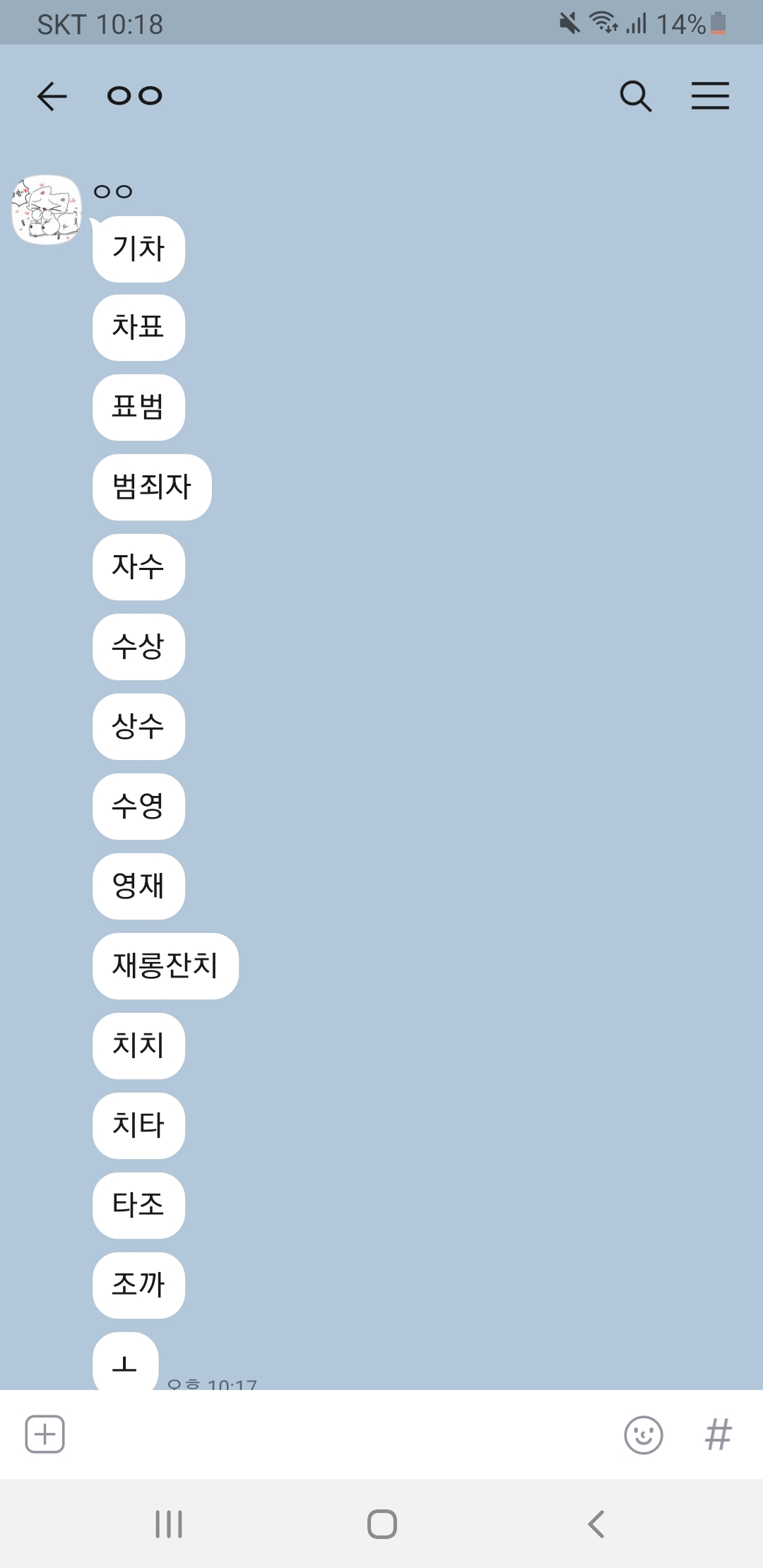Tap the message input field
Image resolution: width=763 pixels, height=1568 pixels.
point(339,1435)
